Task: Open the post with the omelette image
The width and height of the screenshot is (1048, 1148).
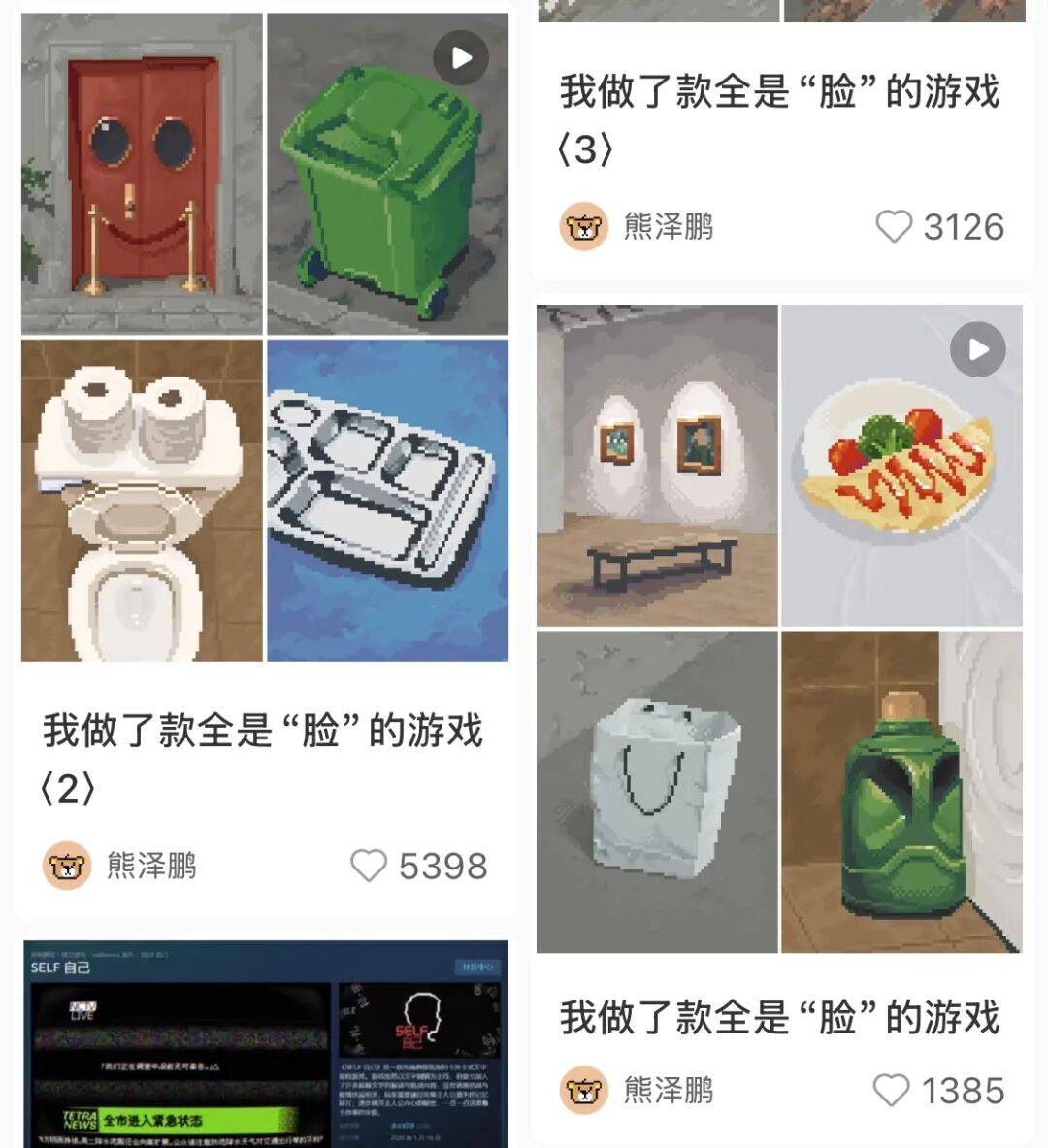Action: [901, 466]
